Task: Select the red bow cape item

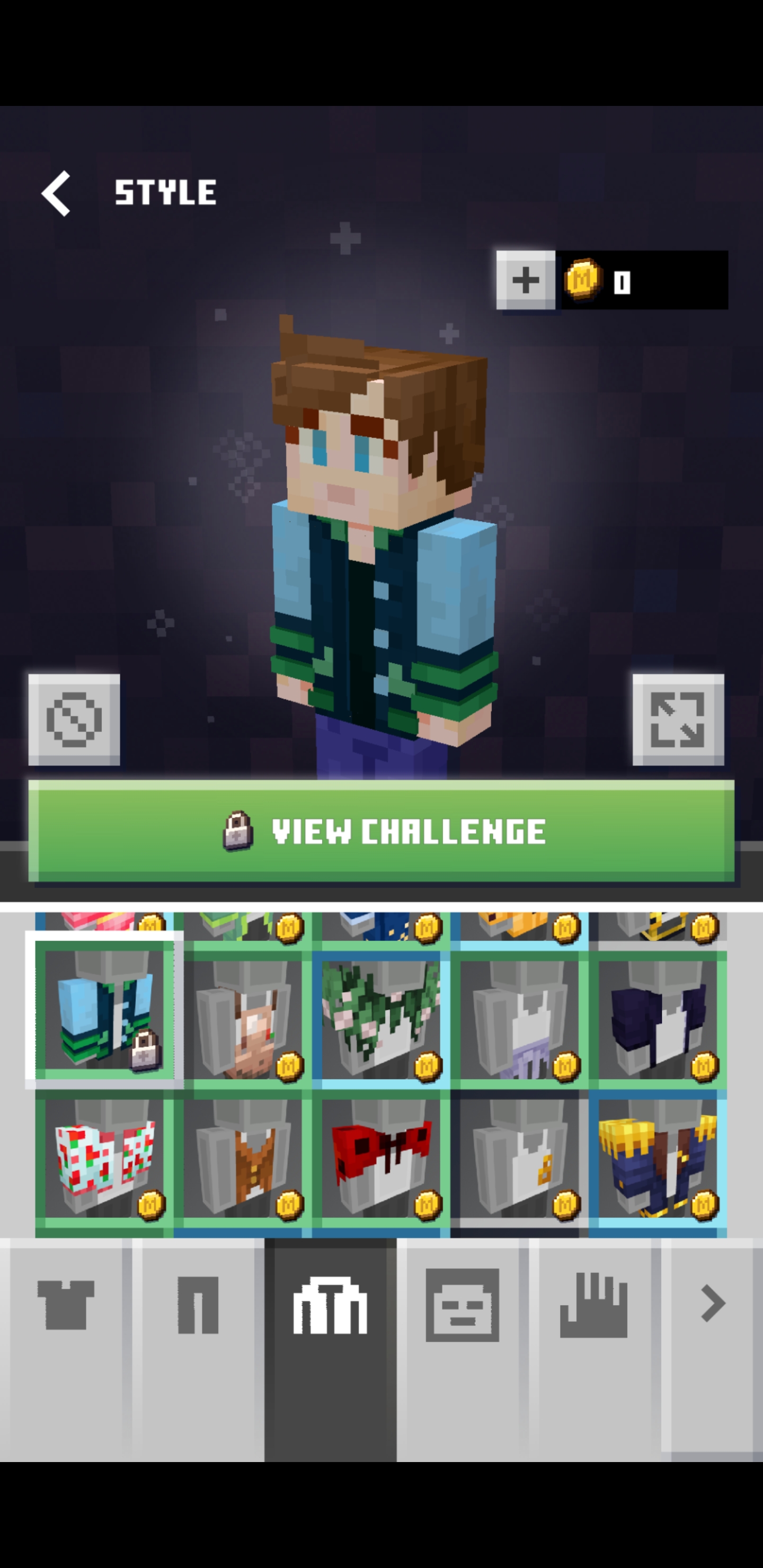Action: pos(380,1158)
